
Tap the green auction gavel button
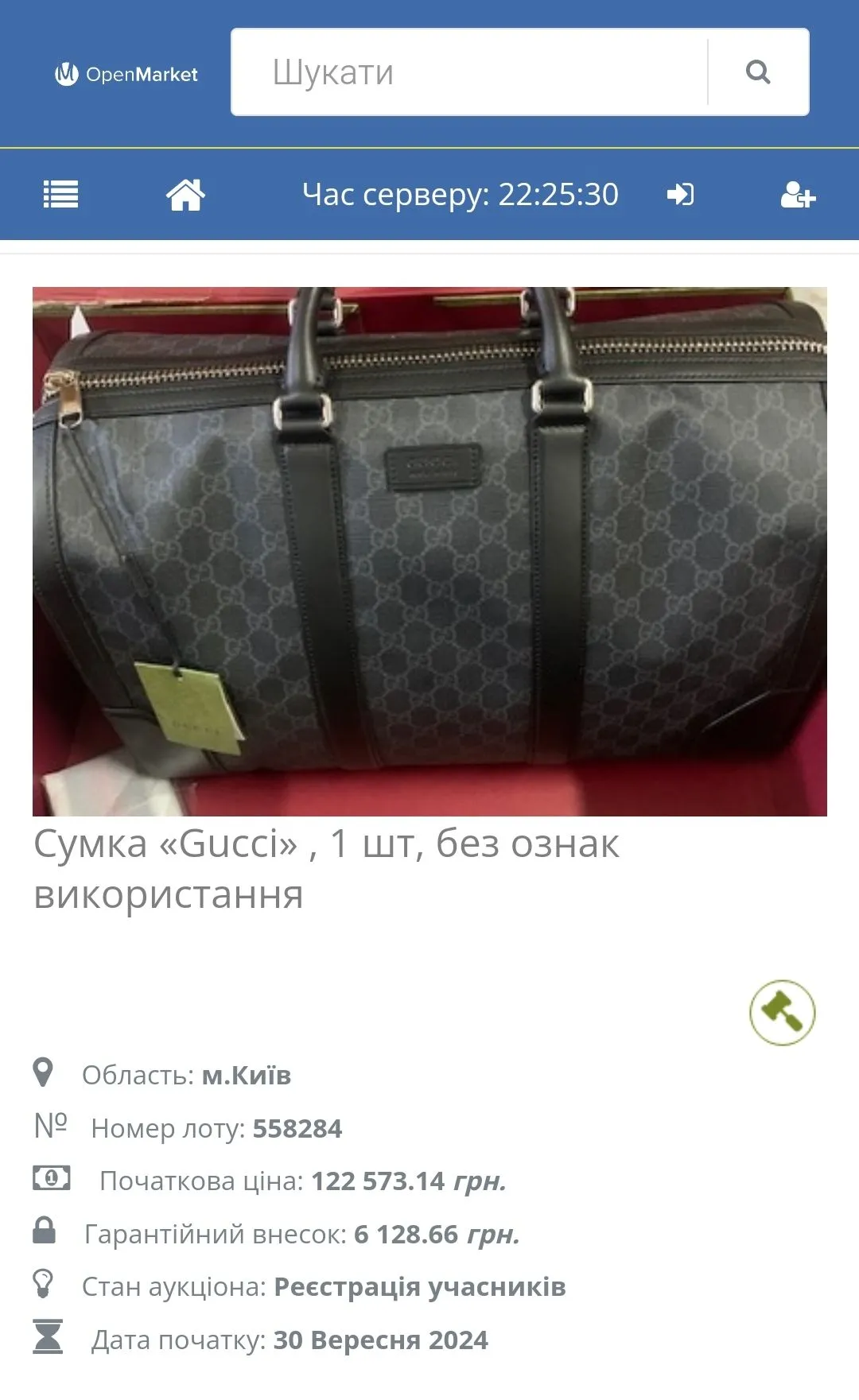[x=782, y=1012]
